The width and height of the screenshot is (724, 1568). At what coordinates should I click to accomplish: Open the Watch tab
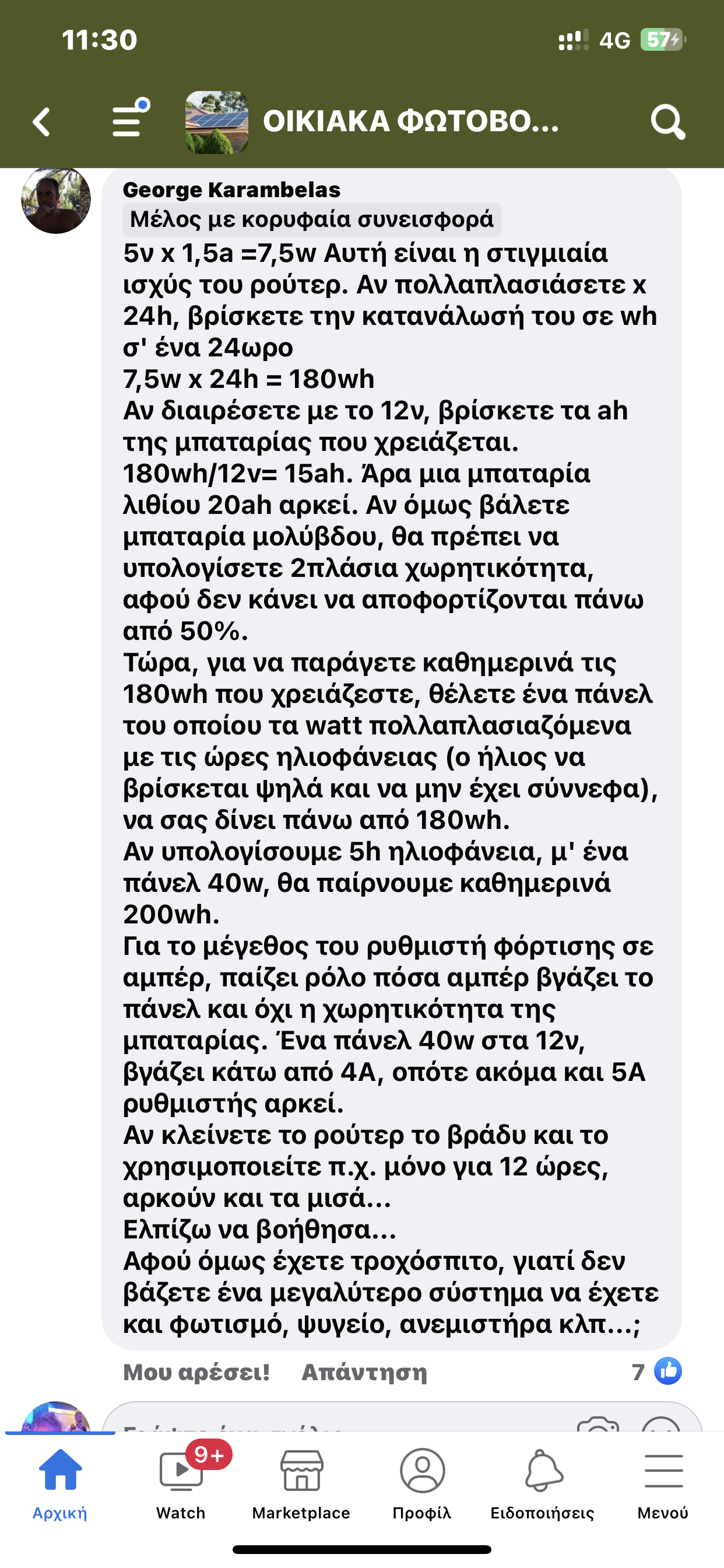point(181,1484)
